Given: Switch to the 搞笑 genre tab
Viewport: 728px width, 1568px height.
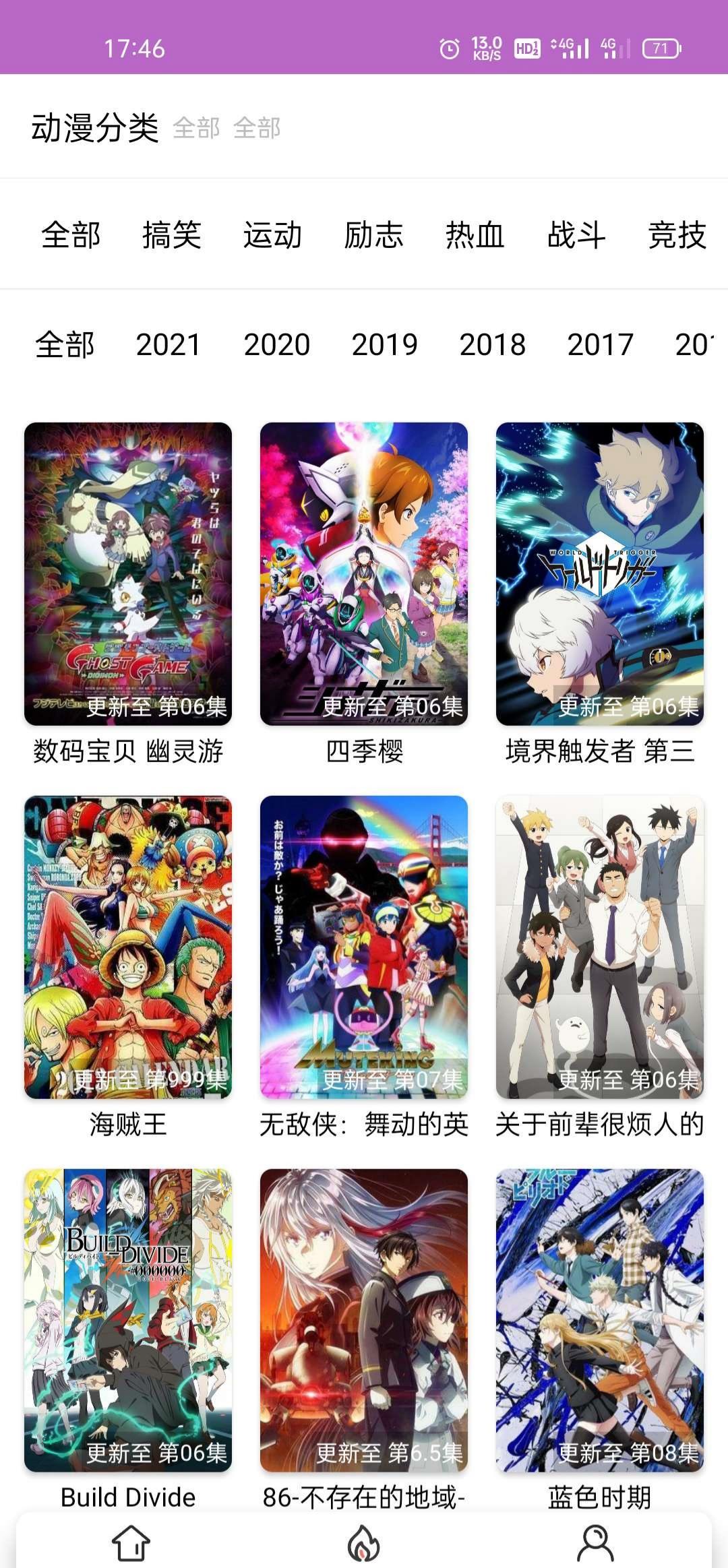Looking at the screenshot, I should coord(172,237).
